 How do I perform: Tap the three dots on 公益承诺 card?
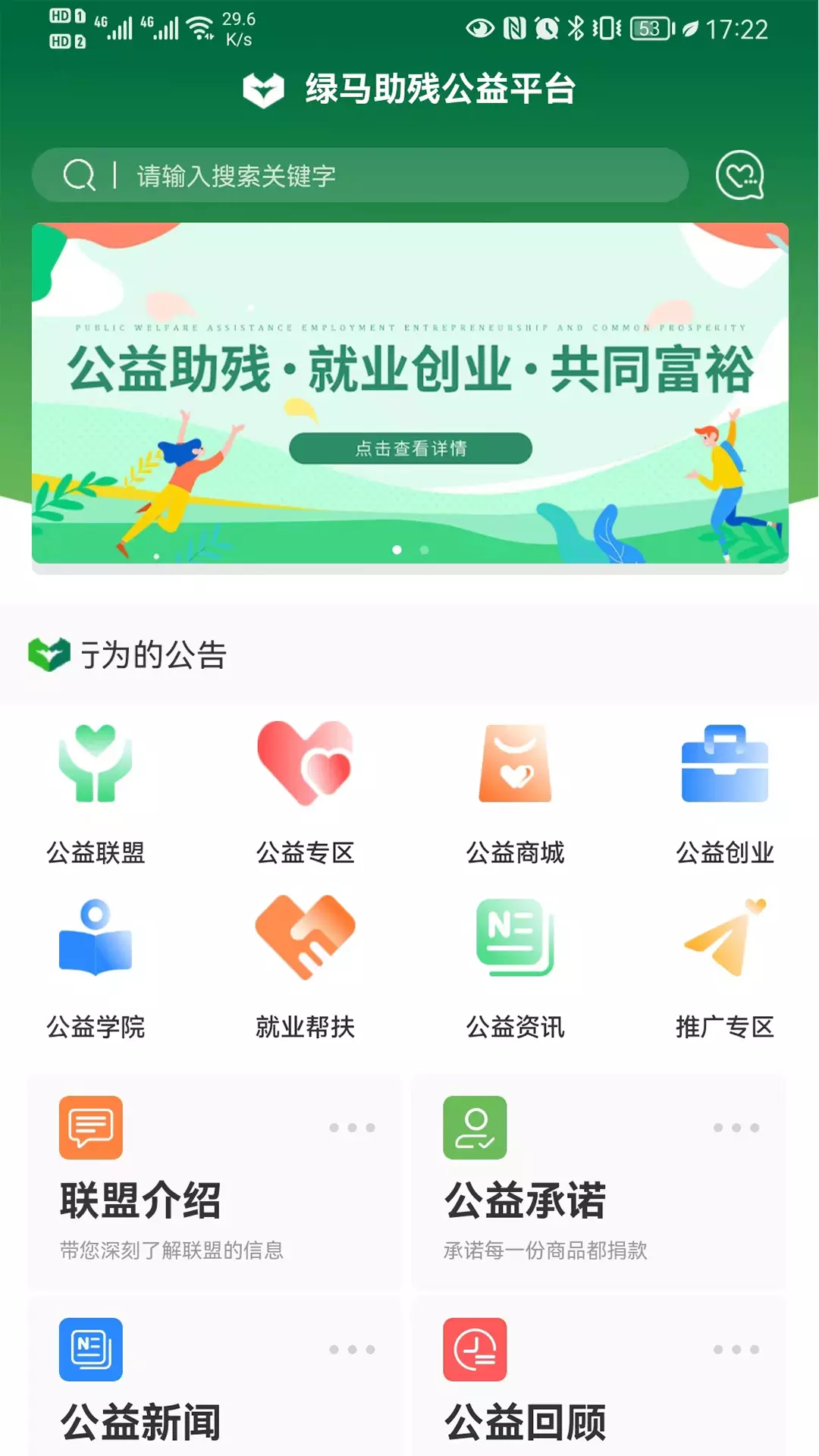coord(736,1128)
